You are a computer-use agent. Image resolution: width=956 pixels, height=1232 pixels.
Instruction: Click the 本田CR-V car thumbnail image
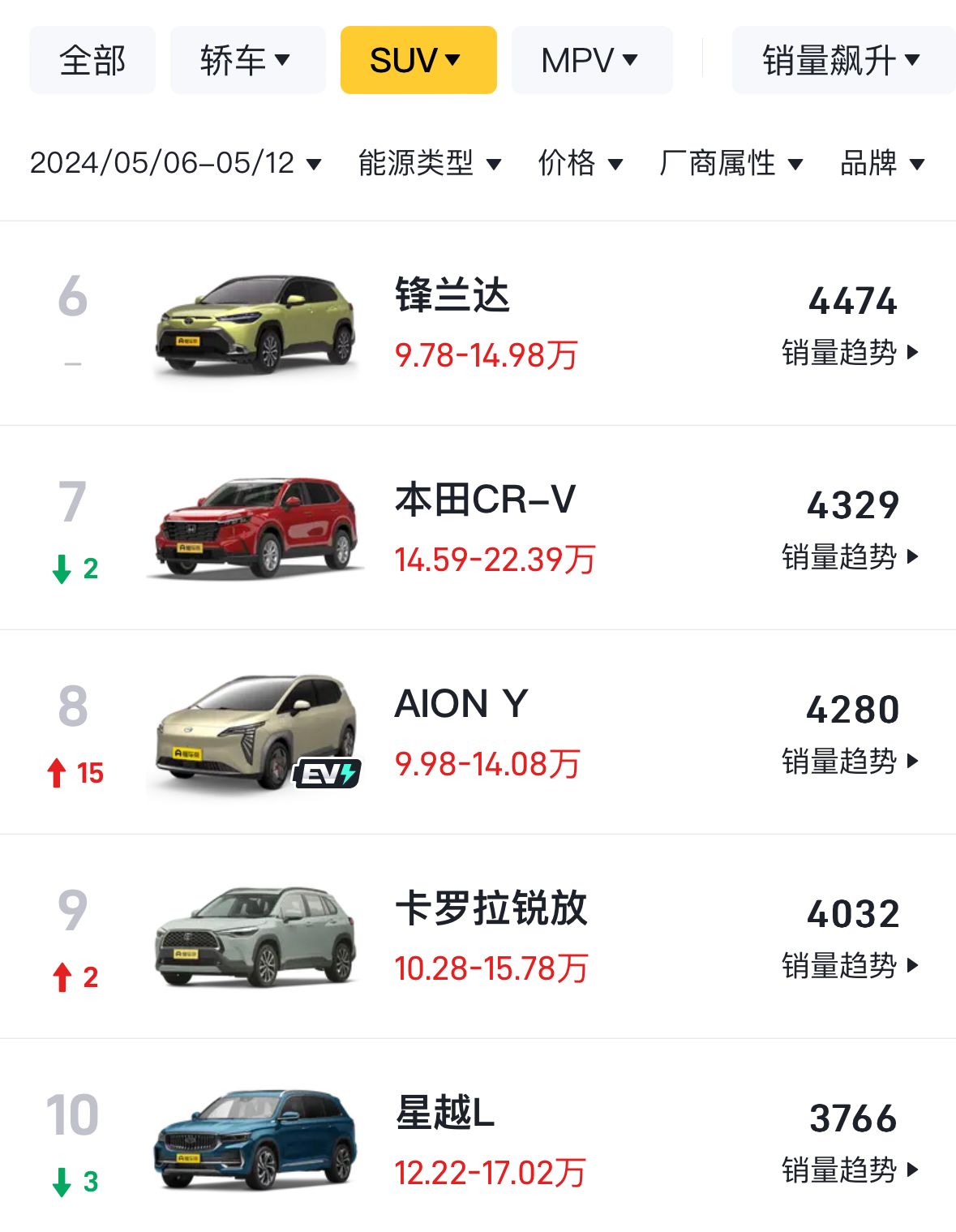click(254, 527)
